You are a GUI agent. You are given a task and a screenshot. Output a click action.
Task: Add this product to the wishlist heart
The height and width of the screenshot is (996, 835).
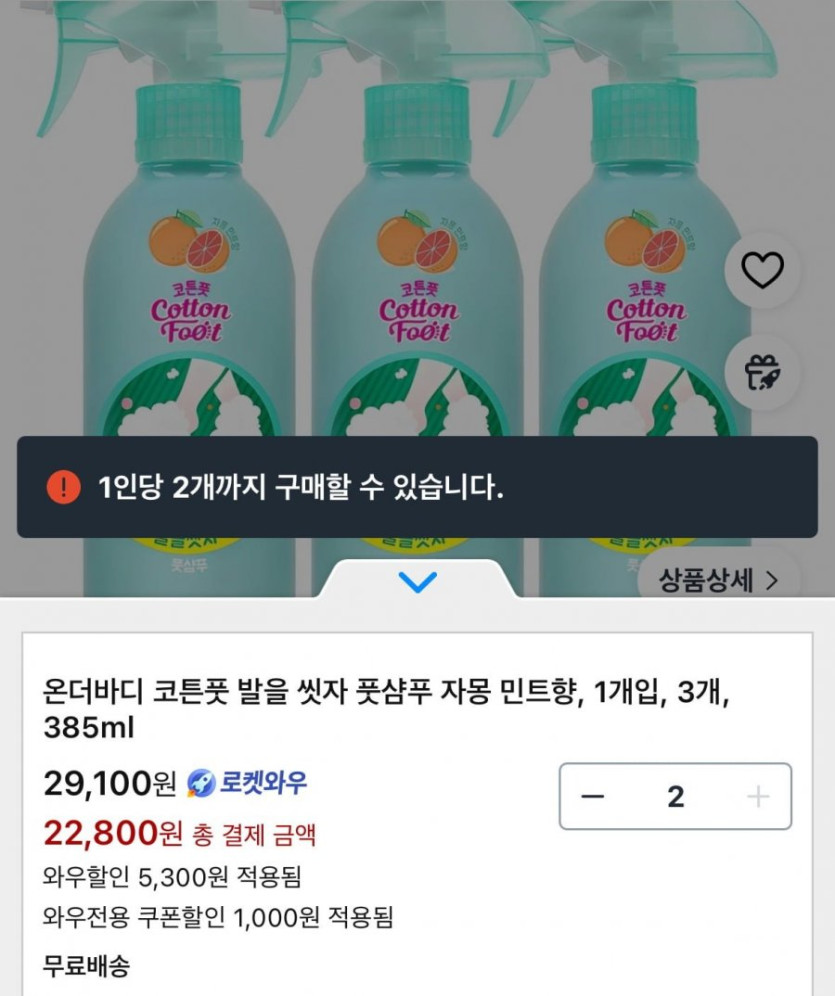tap(762, 270)
